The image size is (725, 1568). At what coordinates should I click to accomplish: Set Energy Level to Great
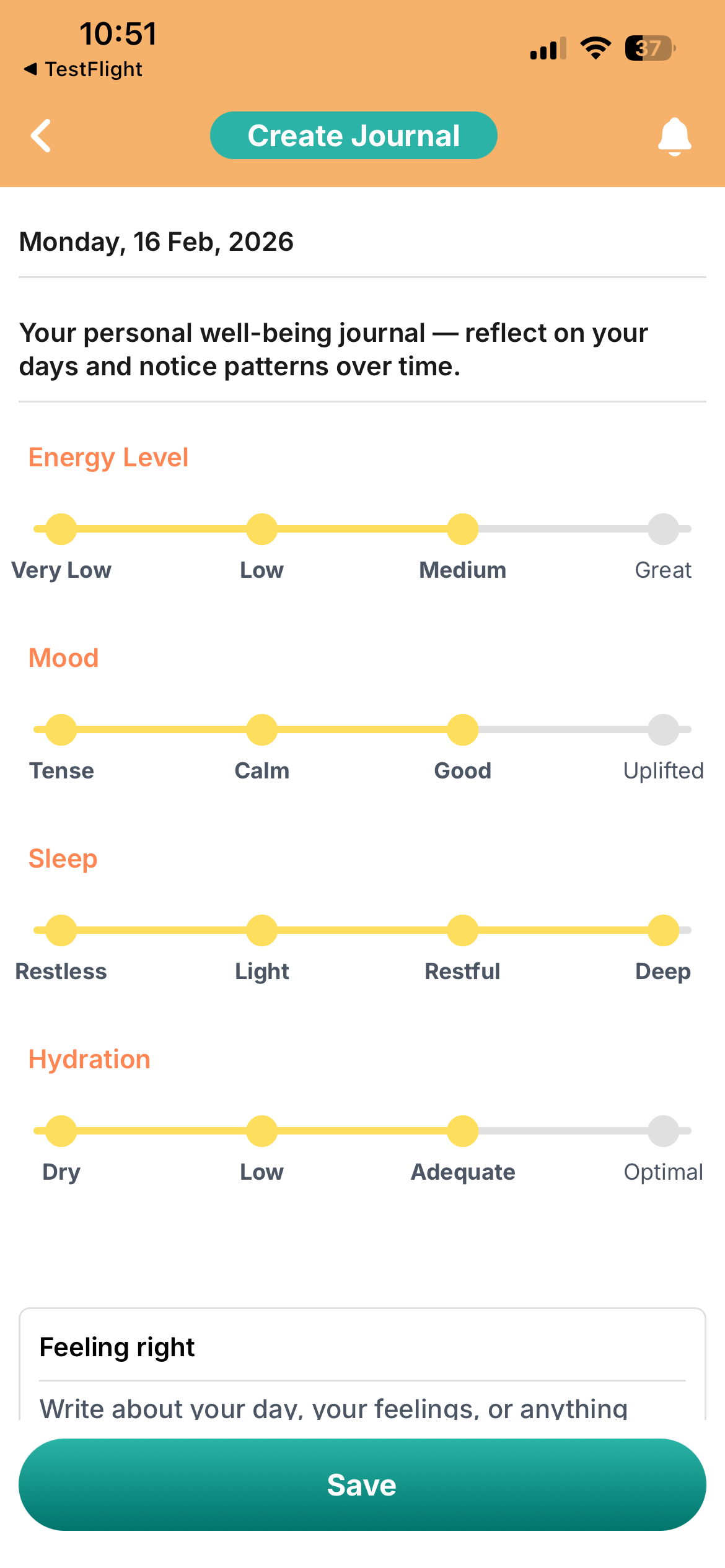point(663,529)
